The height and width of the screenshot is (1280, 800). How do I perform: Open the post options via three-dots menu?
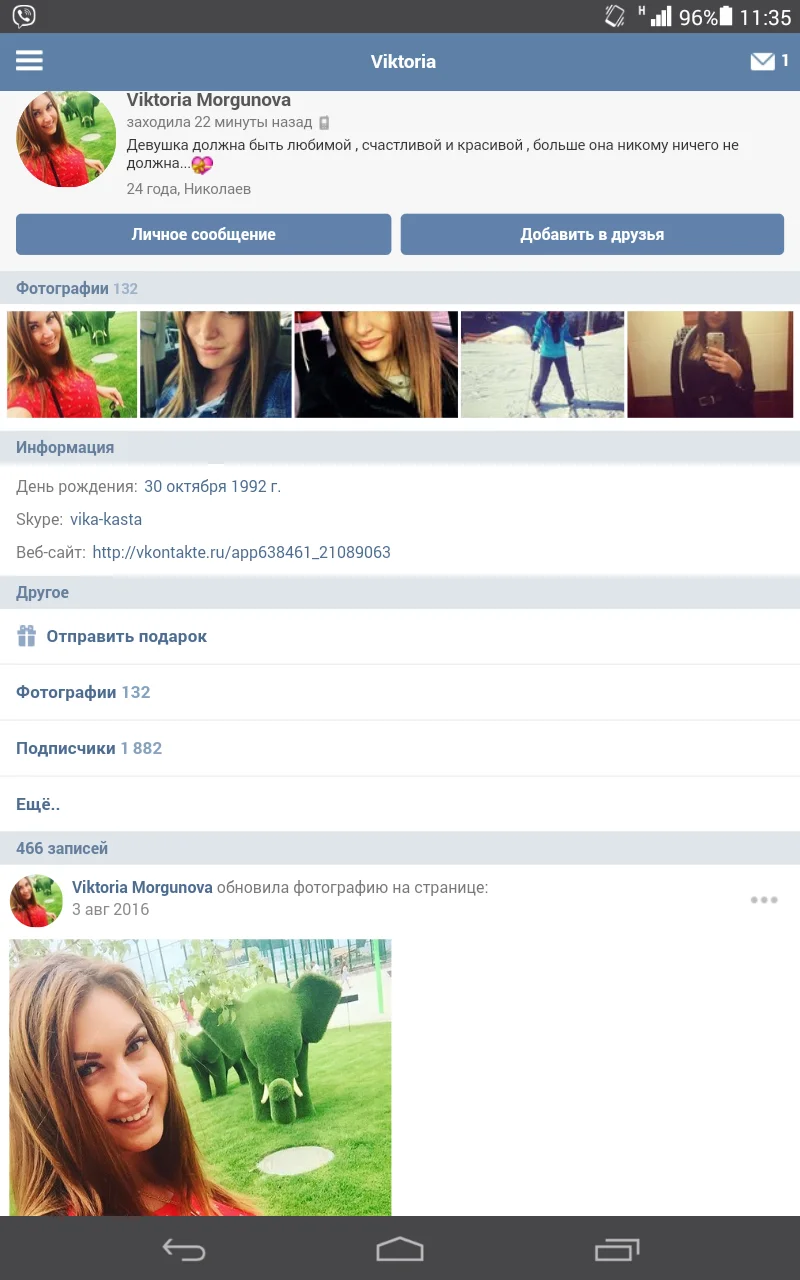pyautogui.click(x=764, y=899)
